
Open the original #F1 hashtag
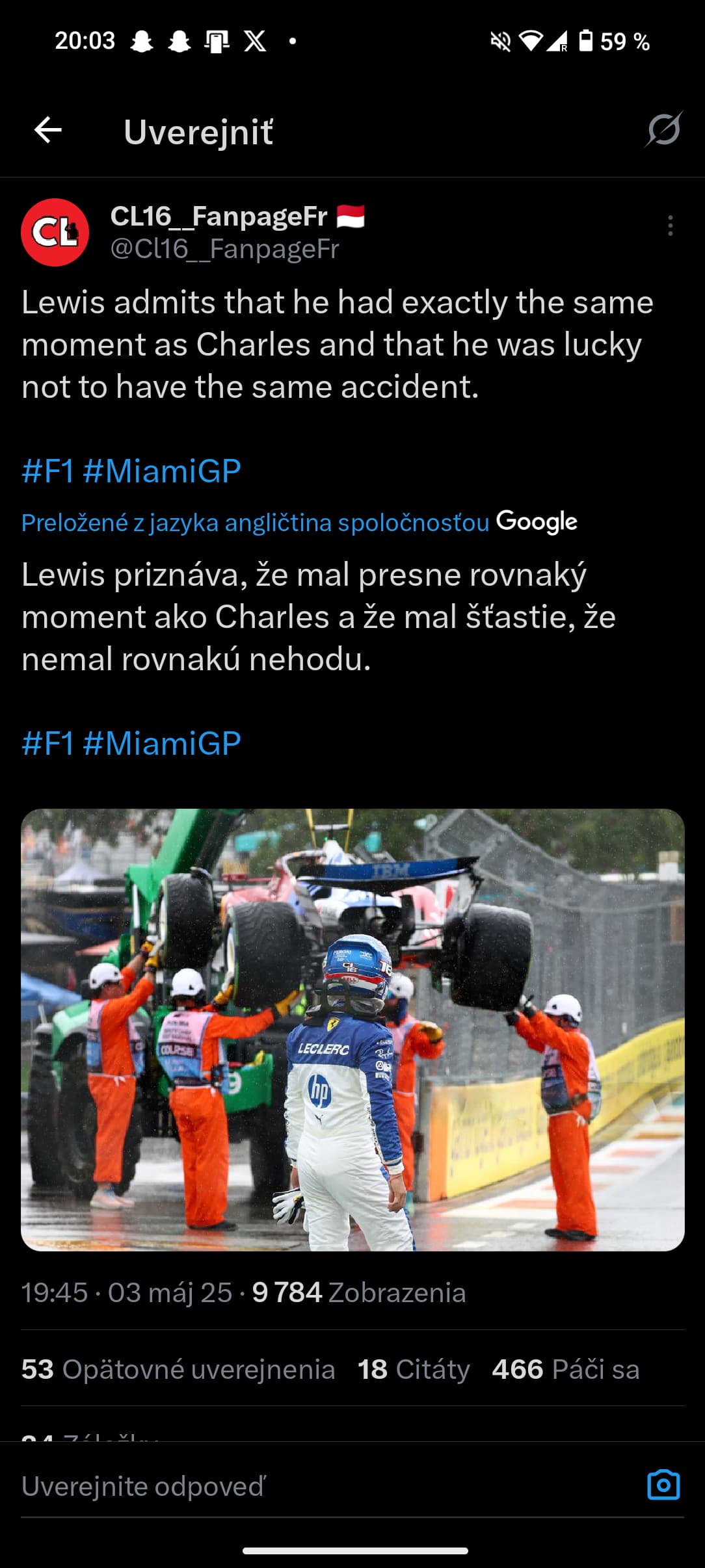click(x=47, y=471)
